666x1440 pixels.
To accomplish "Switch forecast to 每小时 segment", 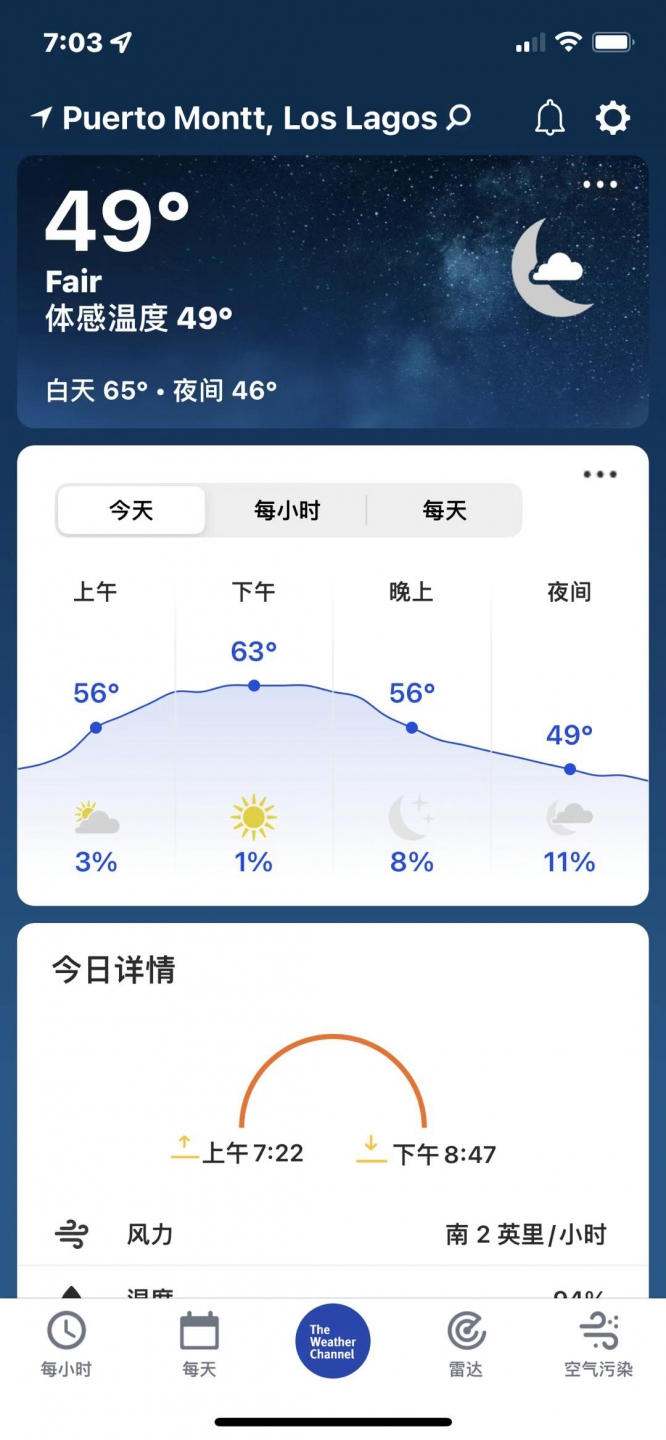I will coord(287,511).
